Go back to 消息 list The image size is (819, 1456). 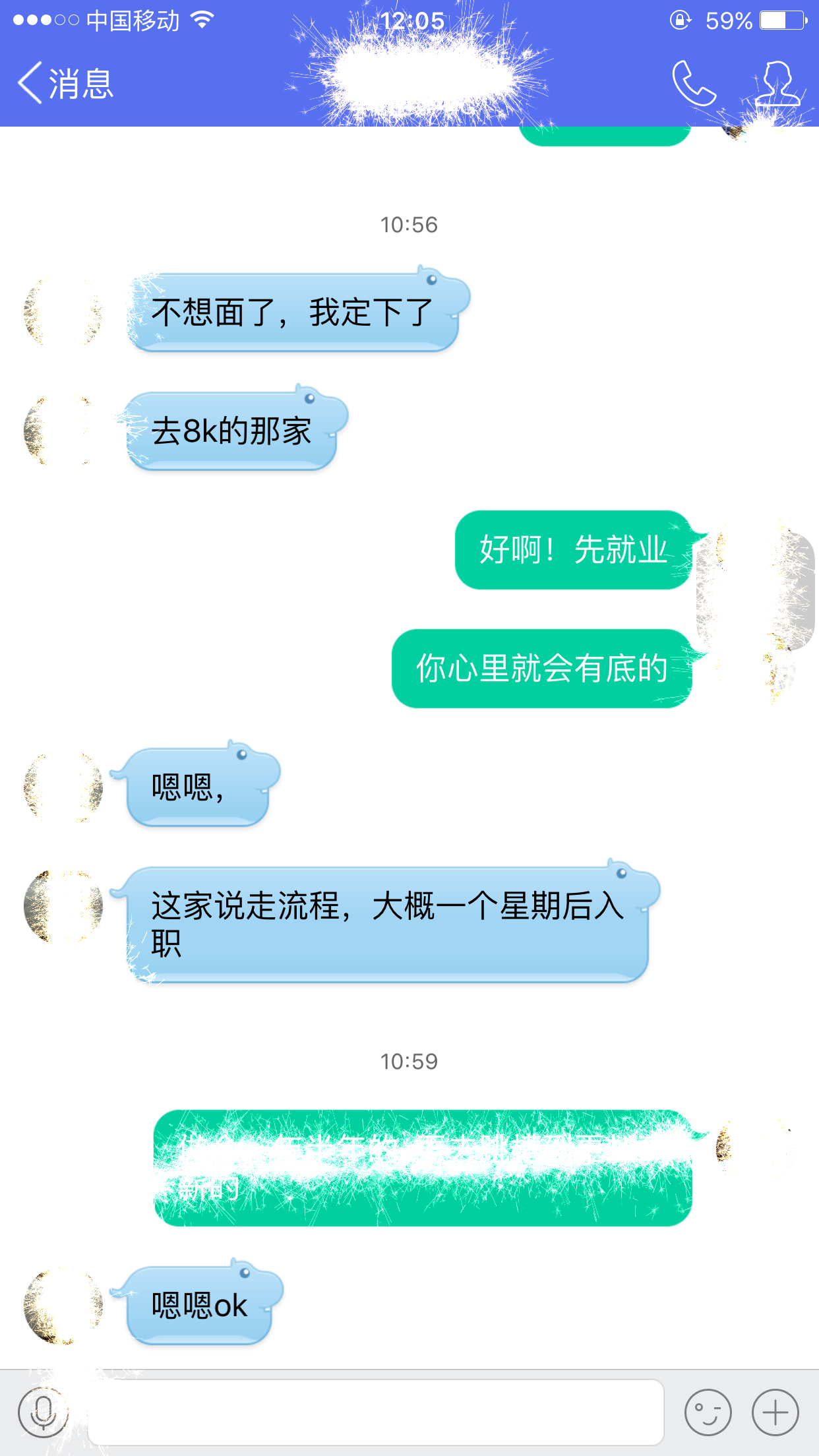(x=65, y=84)
